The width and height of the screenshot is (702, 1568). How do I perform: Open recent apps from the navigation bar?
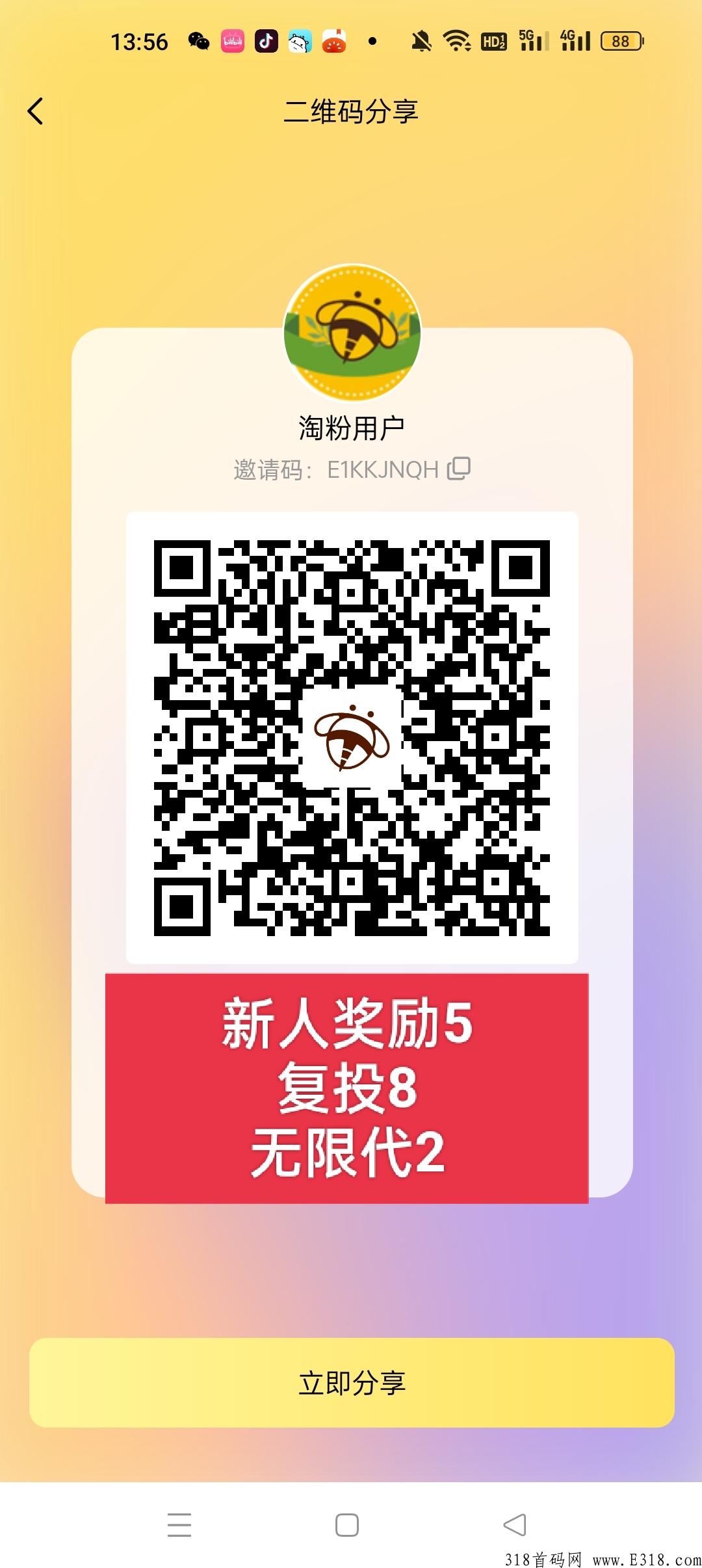[x=179, y=1524]
